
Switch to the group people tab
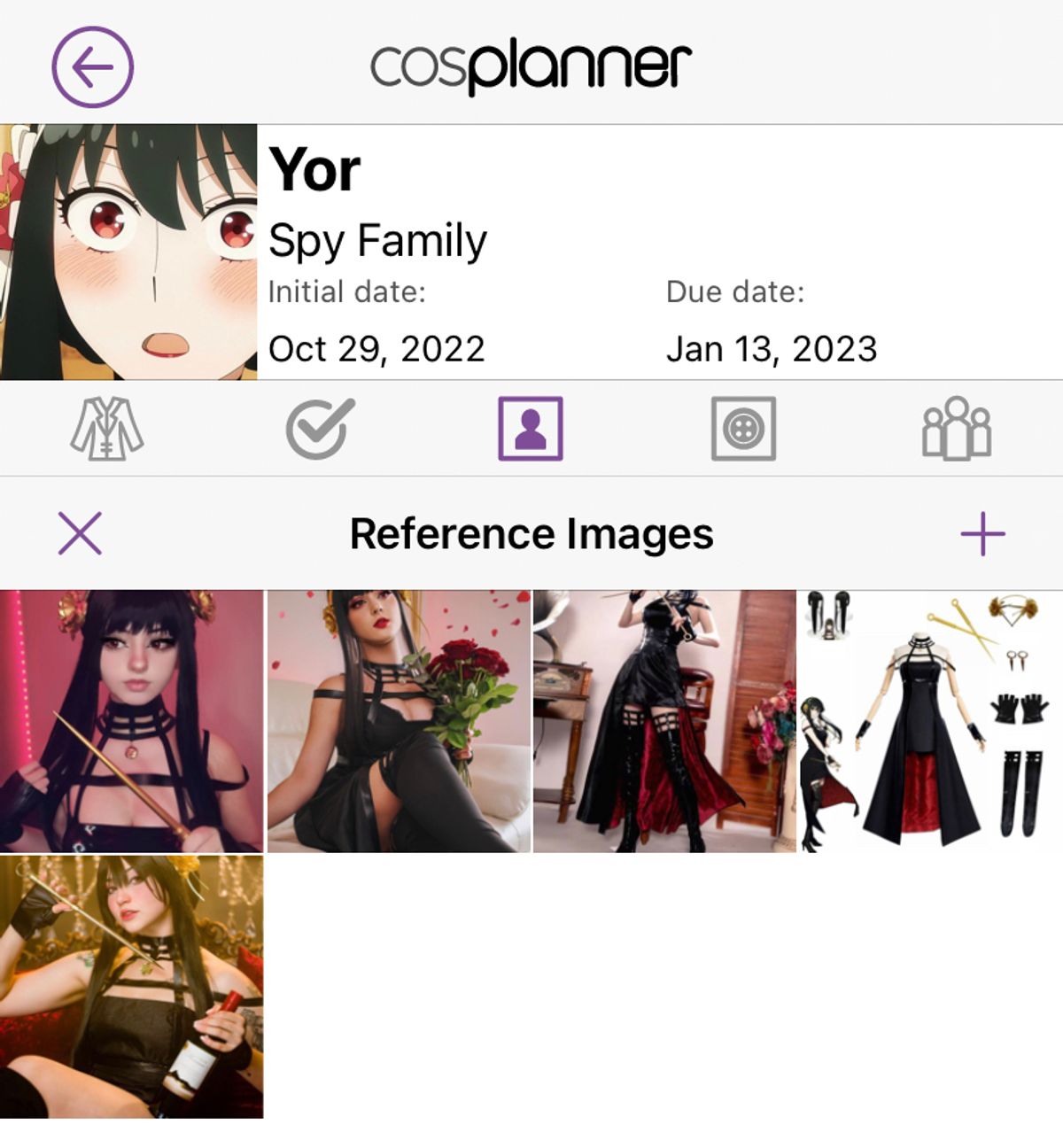957,429
